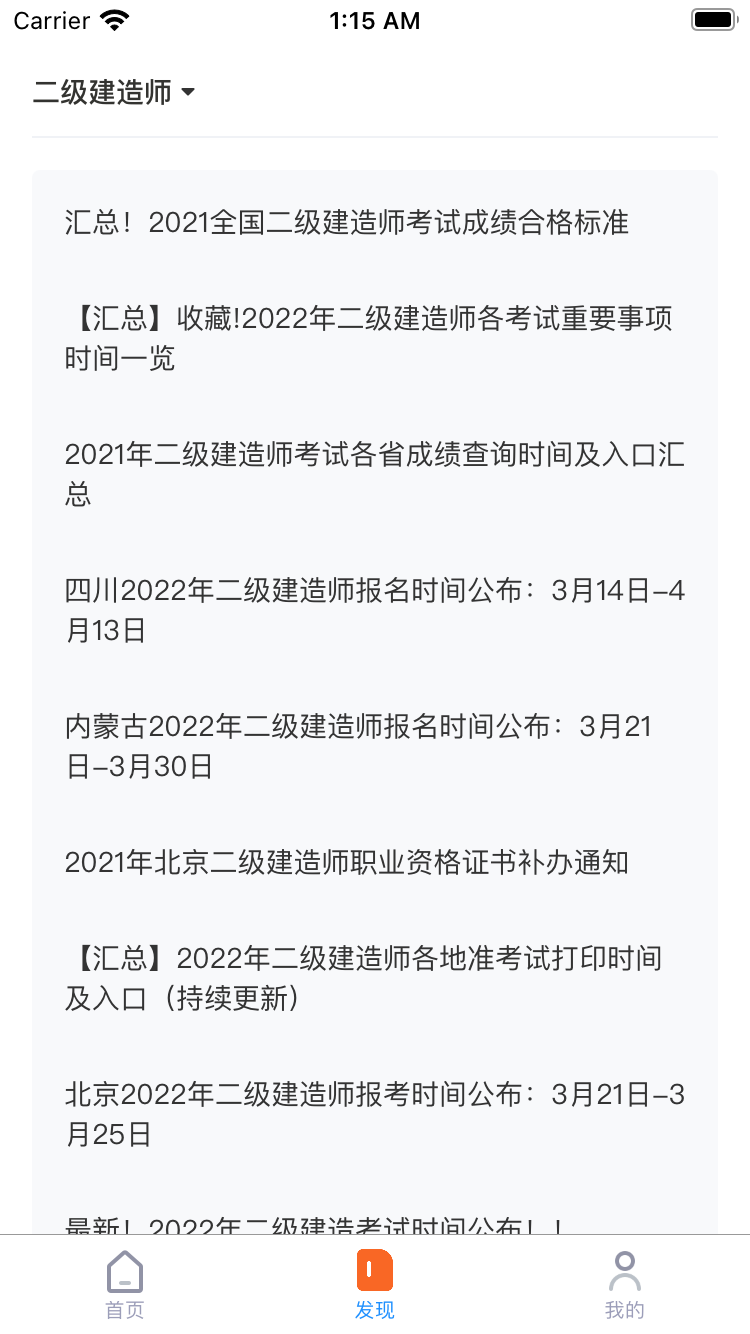
Task: Open 北京2022年二级建造师报考时间公布 article
Action: [x=374, y=1114]
